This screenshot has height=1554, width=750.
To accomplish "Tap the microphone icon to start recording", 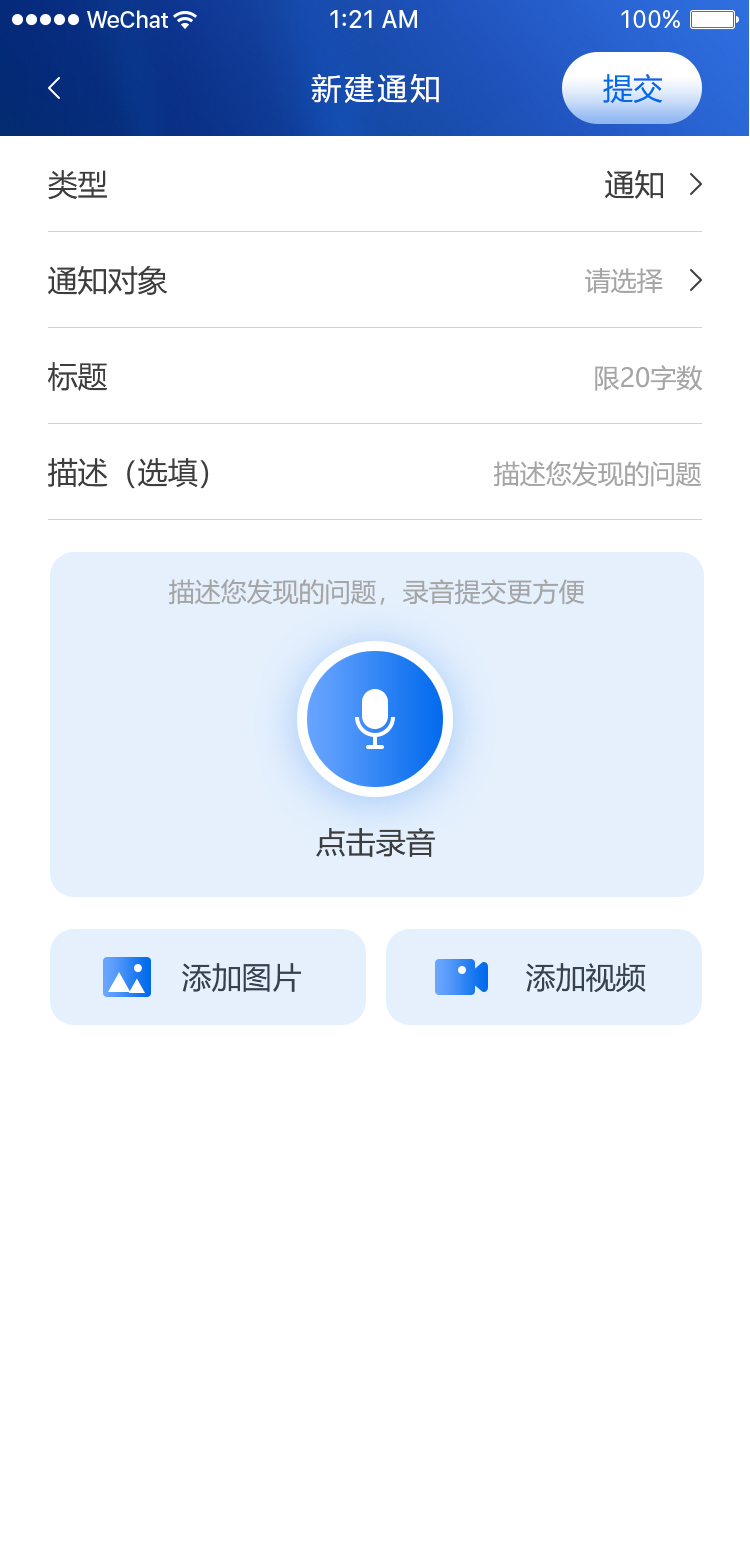I will coord(375,719).
